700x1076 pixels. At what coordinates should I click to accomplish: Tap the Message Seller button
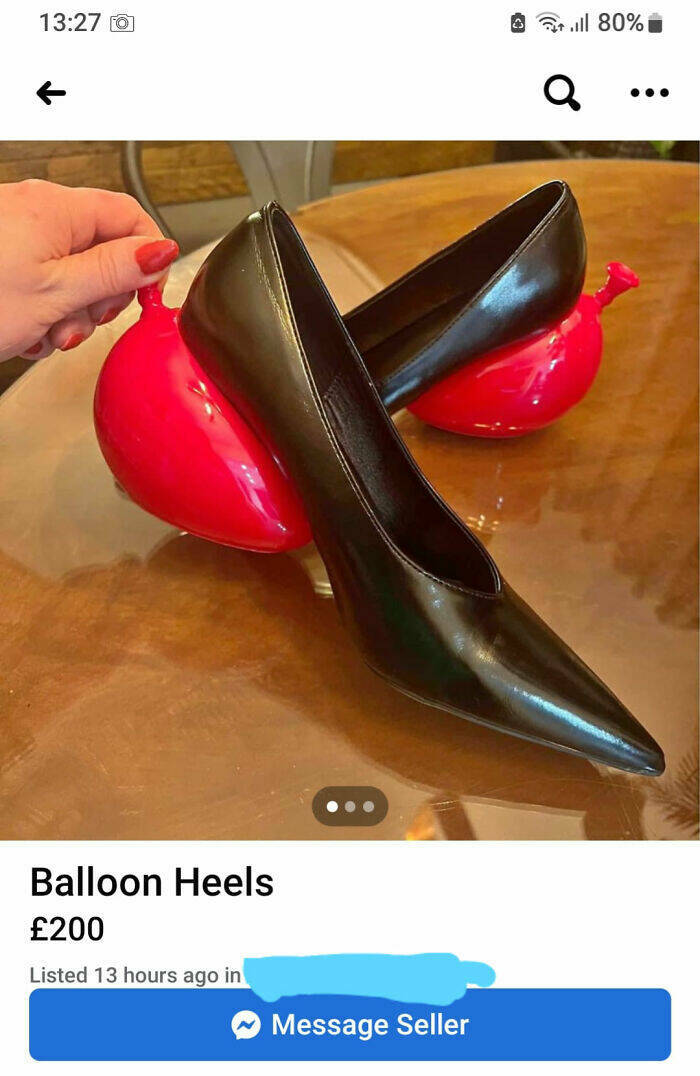pyautogui.click(x=350, y=1024)
